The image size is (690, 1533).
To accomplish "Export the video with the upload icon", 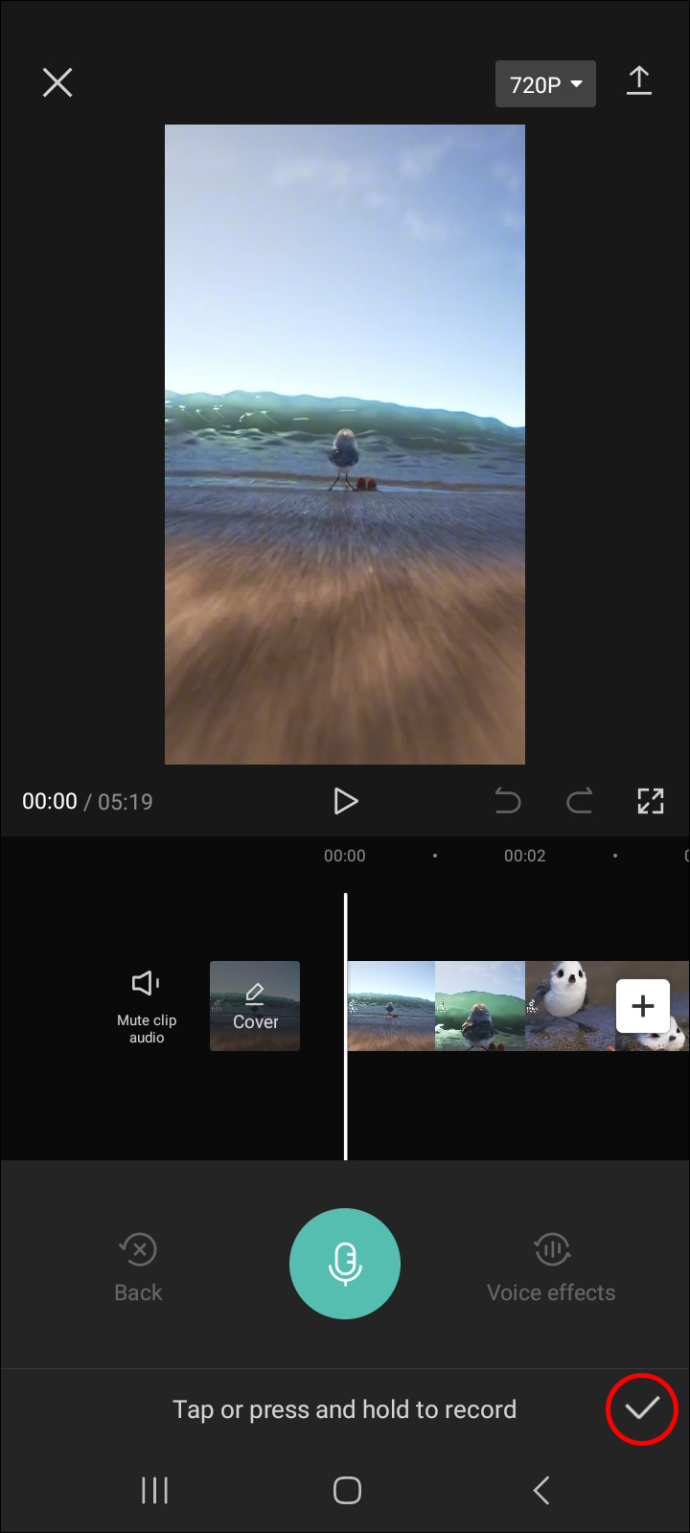I will tap(639, 81).
